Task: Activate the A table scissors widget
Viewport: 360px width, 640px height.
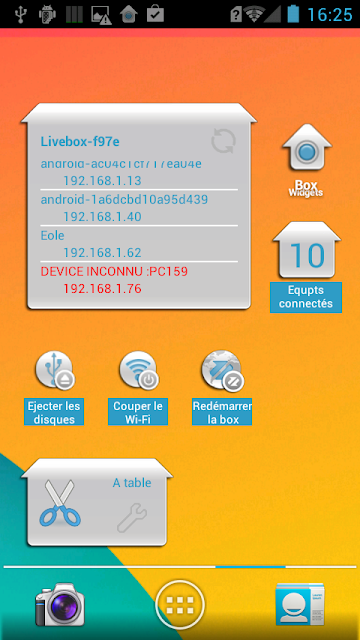Action: (x=60, y=503)
